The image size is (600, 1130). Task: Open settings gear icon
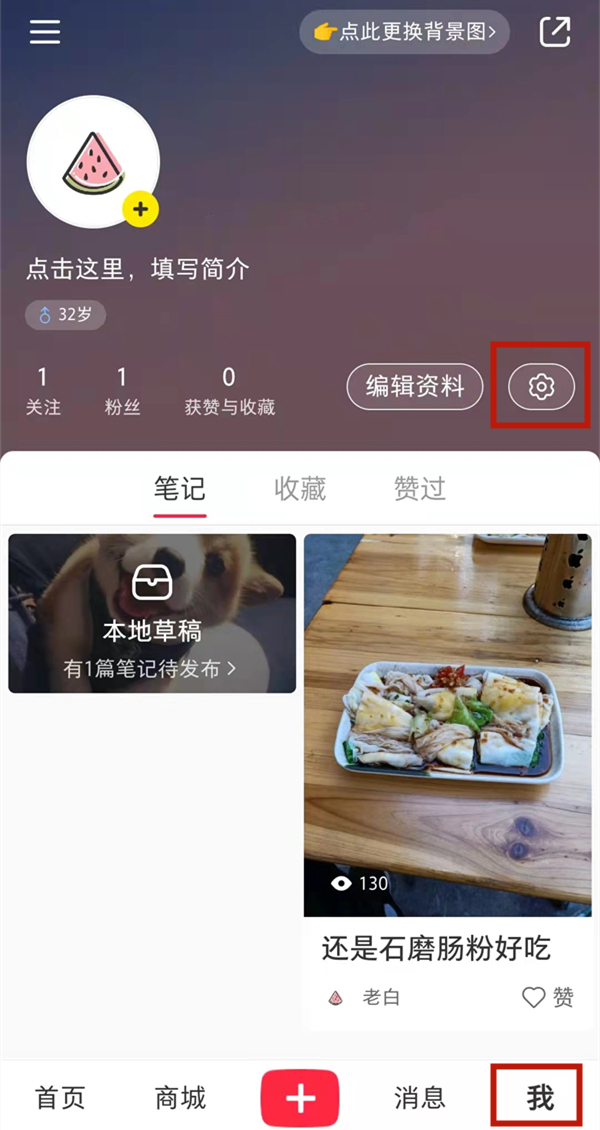tap(541, 387)
